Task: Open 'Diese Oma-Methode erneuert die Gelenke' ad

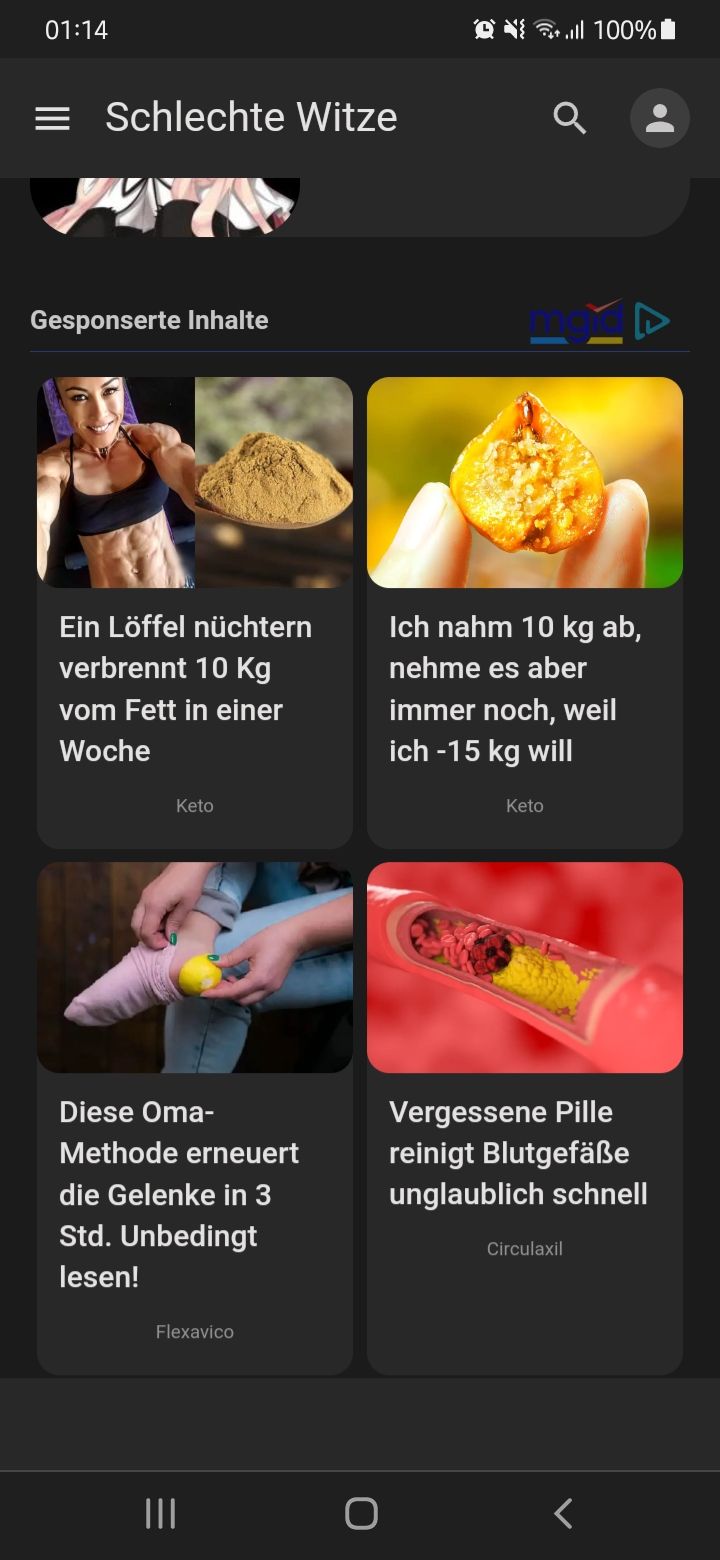Action: point(195,1117)
